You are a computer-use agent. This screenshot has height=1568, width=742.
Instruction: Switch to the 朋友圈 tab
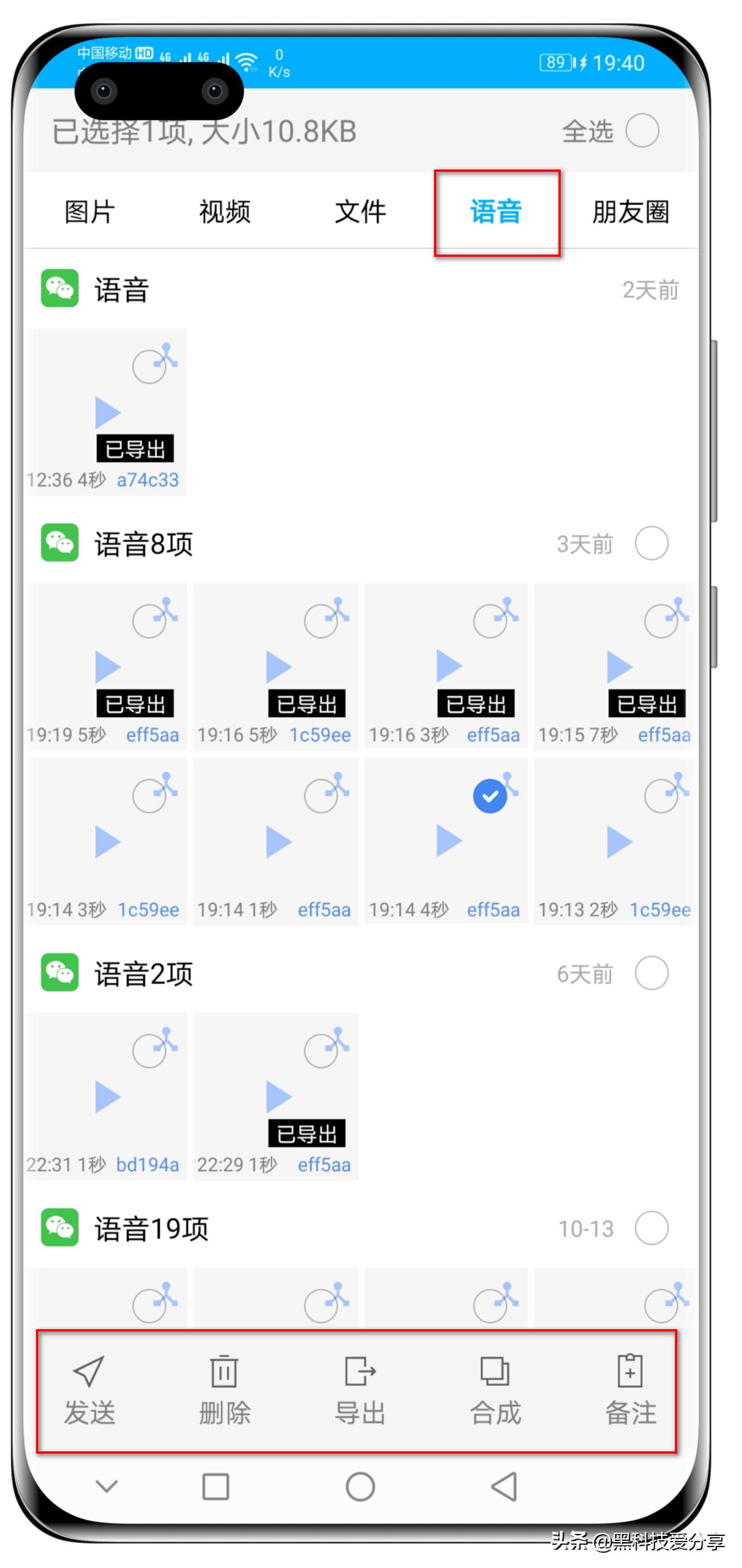click(x=631, y=211)
